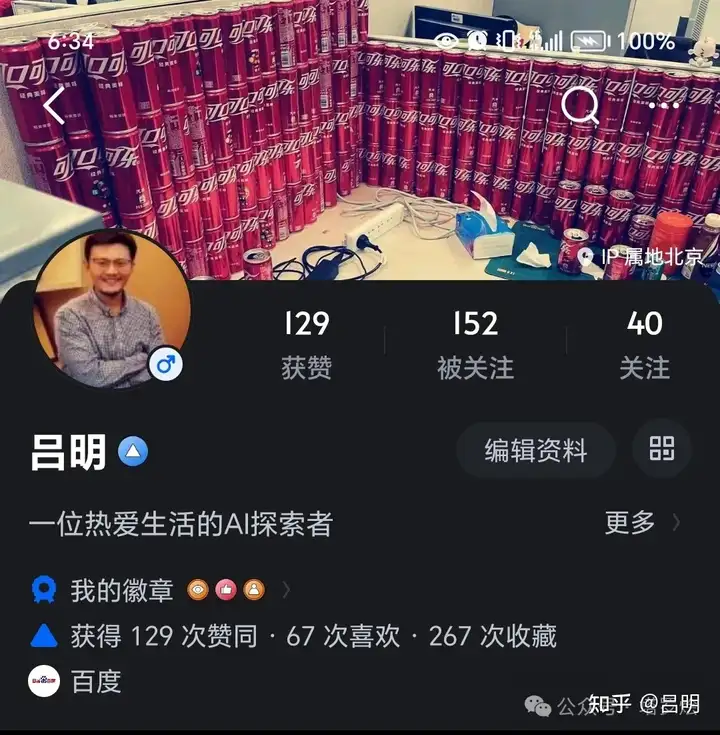
Task: Open search with the magnifier icon
Action: [580, 105]
